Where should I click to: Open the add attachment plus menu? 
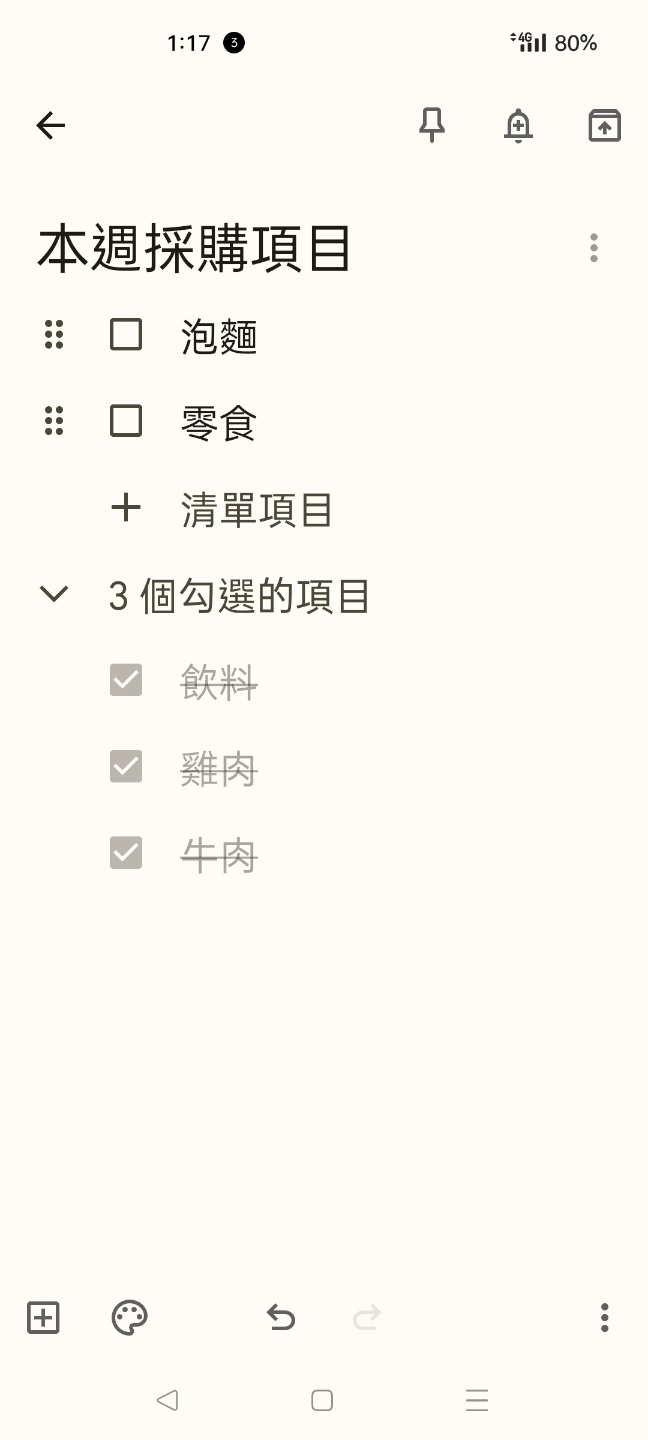click(43, 1317)
